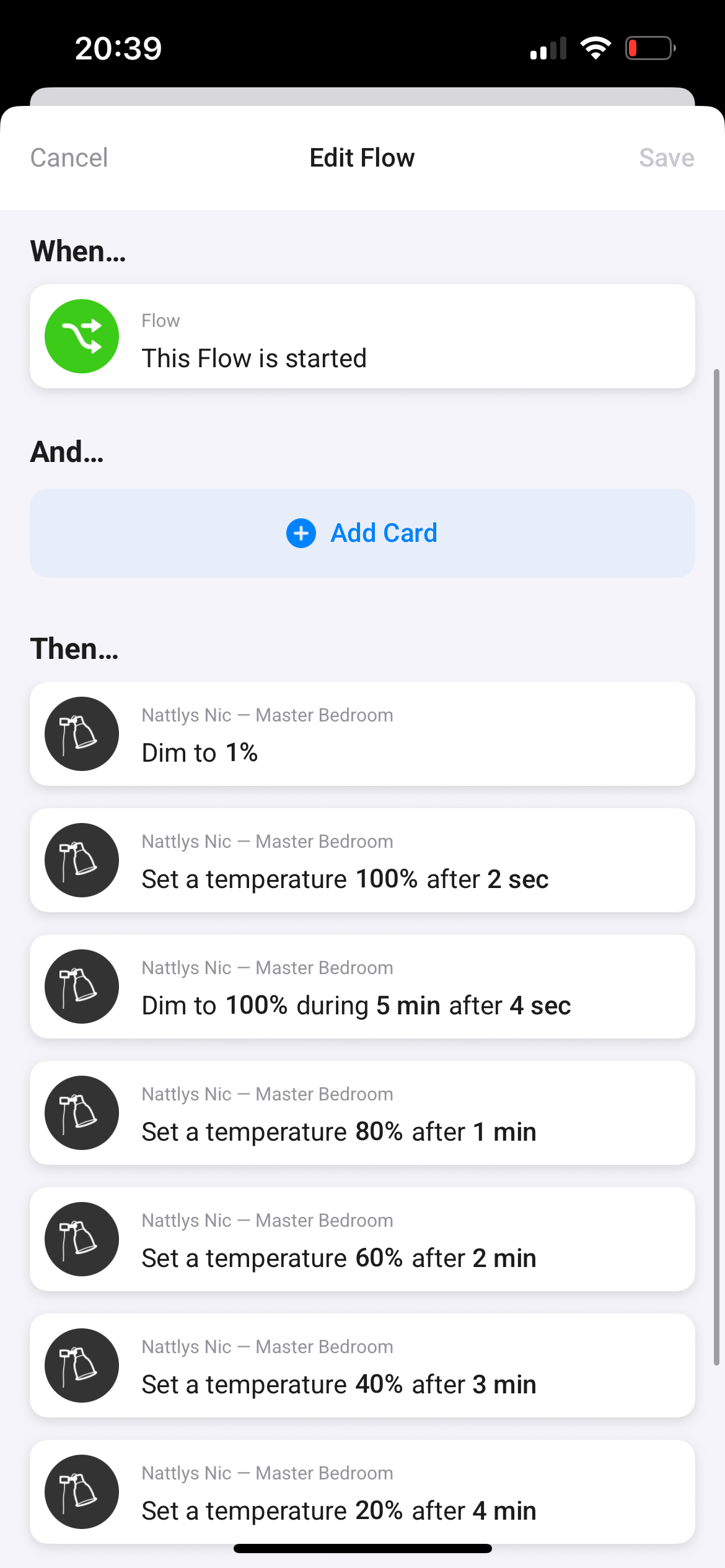Open 'Set a temperature 40% after 3 min'
This screenshot has height=1568, width=725.
[362, 1366]
